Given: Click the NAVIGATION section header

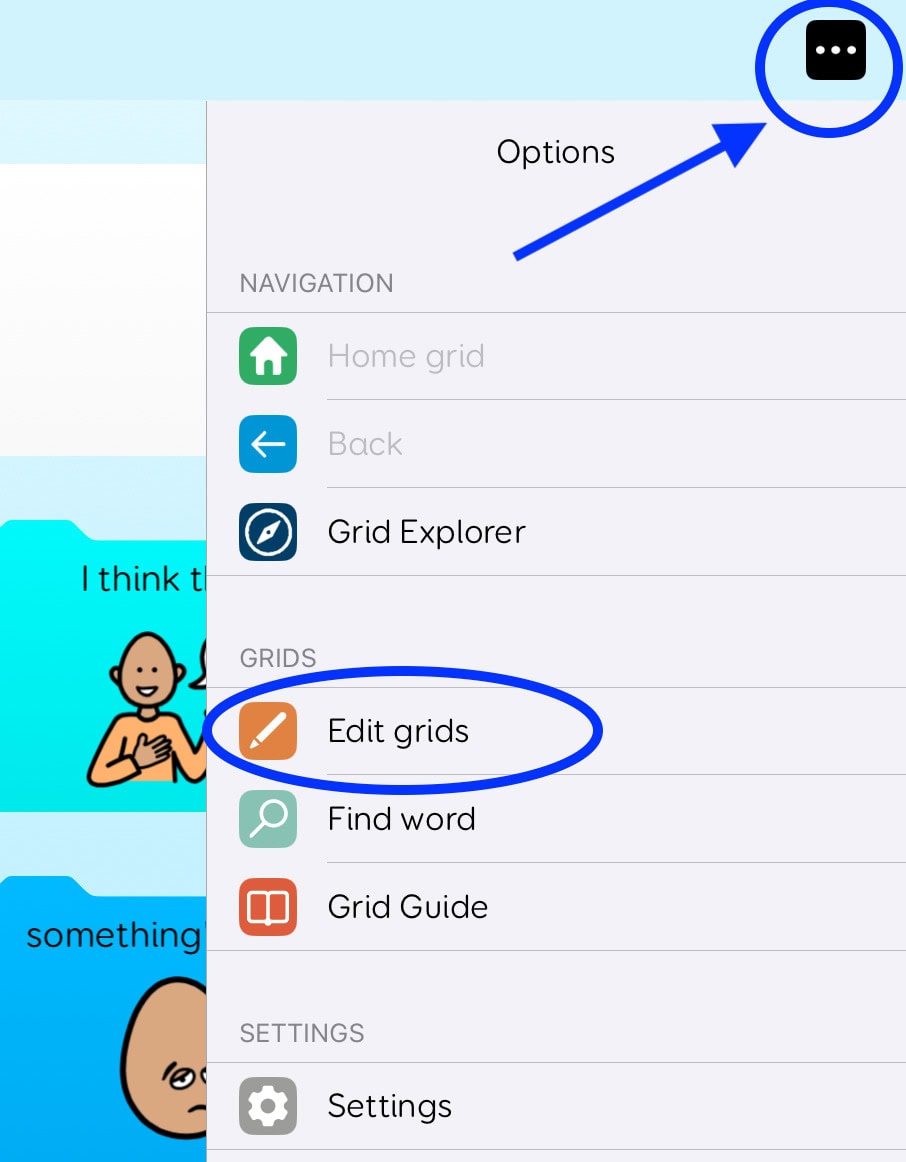Looking at the screenshot, I should [316, 283].
